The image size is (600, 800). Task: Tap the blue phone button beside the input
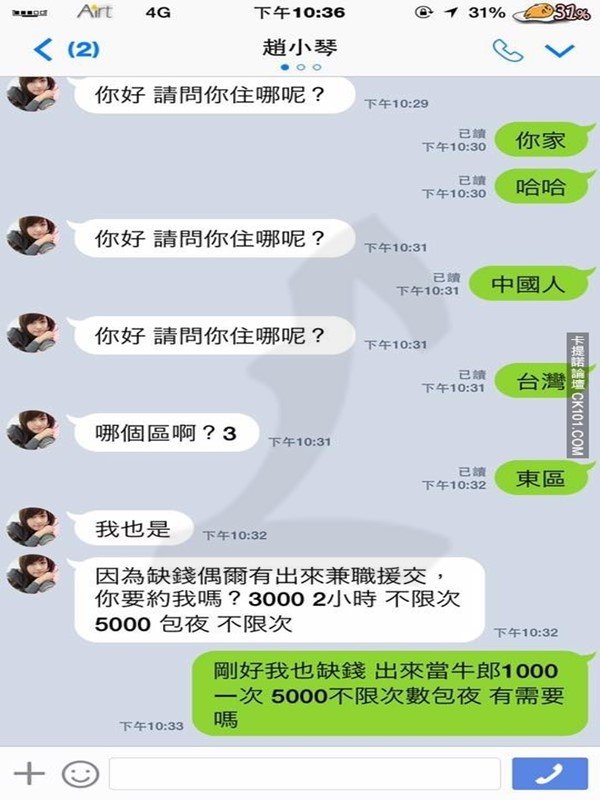pos(549,773)
